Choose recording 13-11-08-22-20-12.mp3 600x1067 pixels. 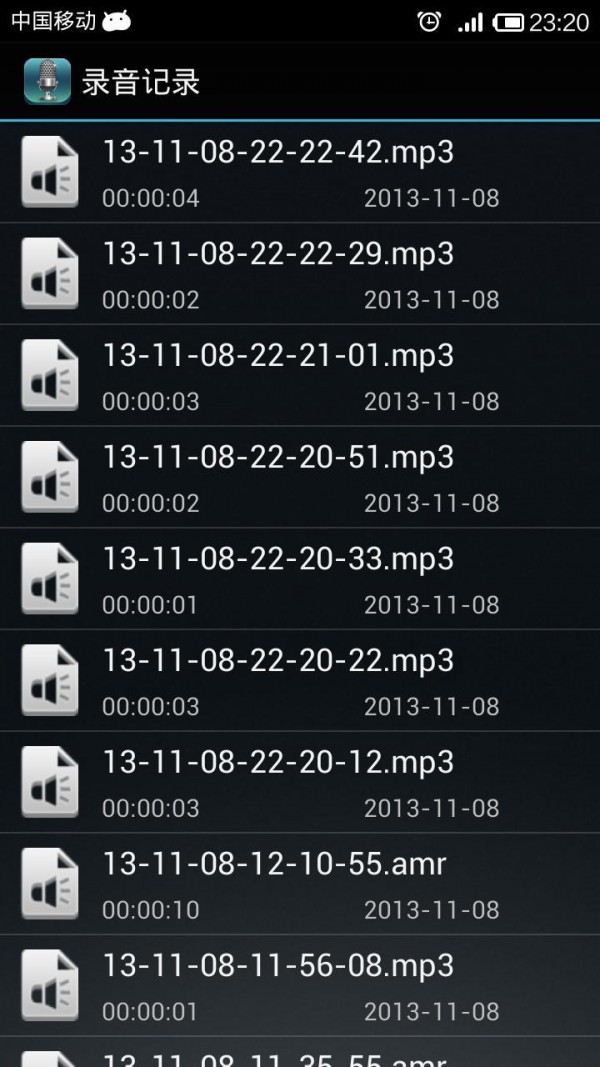pyautogui.click(x=300, y=784)
